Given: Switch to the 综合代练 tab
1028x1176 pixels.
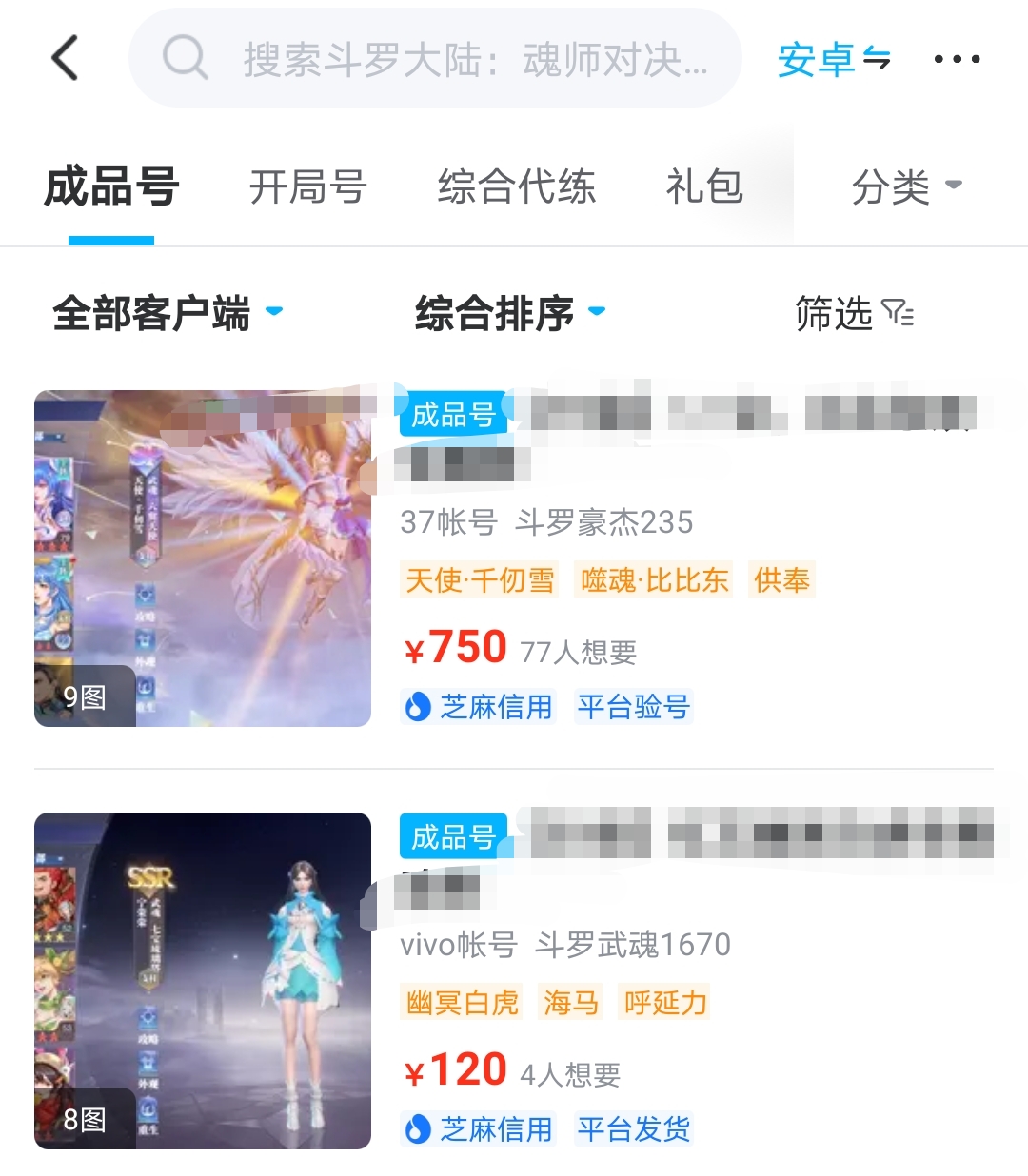Looking at the screenshot, I should [x=516, y=186].
